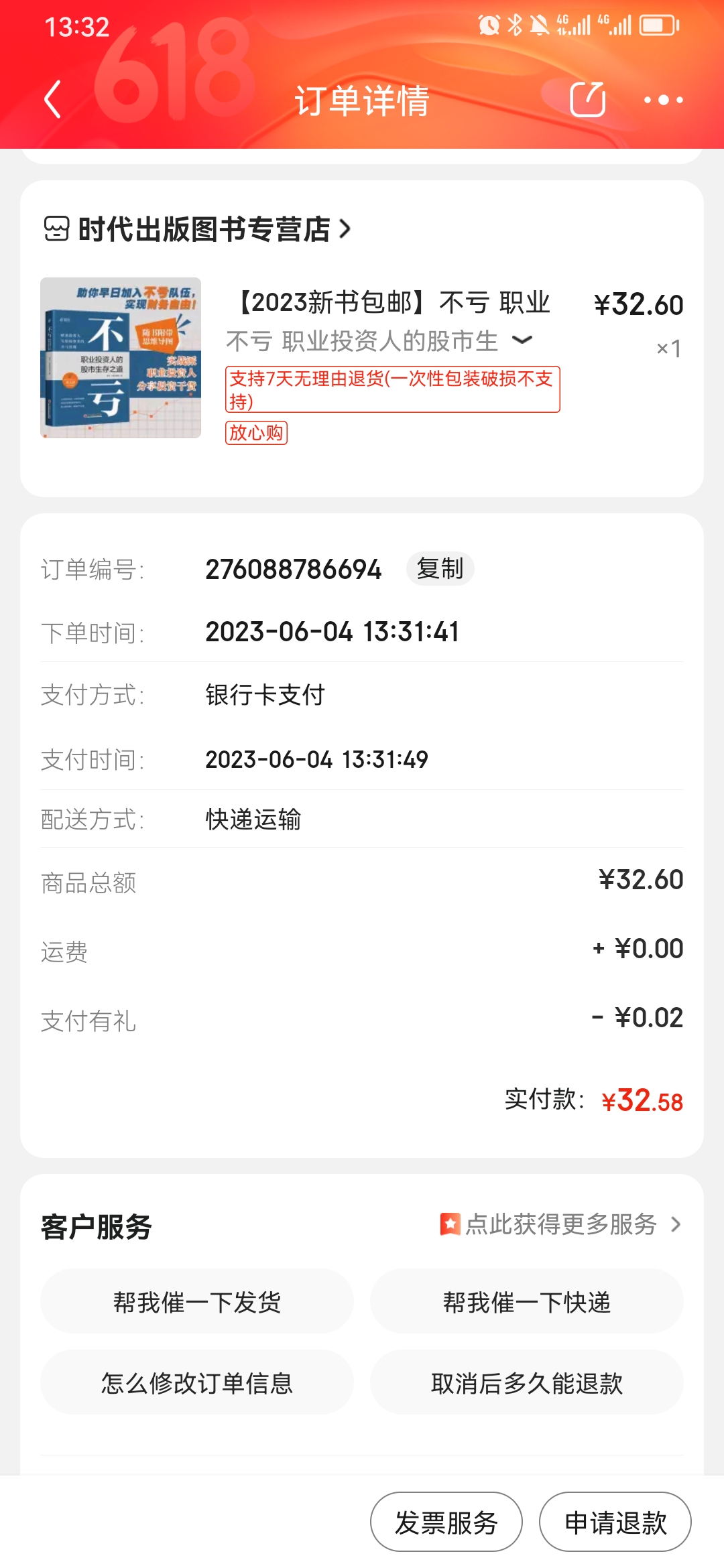Share this order

[588, 99]
